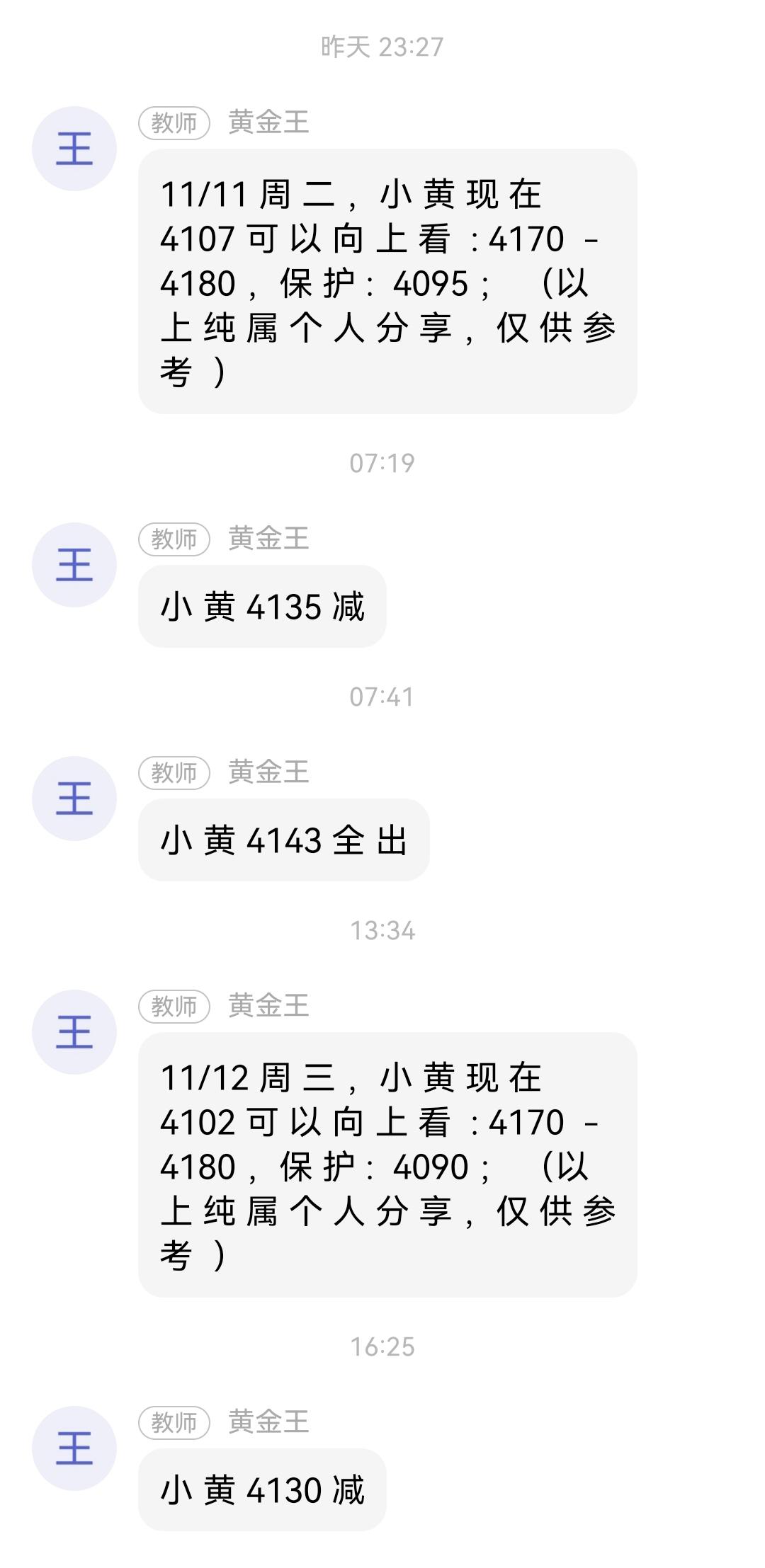Viewport: 765px width, 1568px height.
Task: Click the 07:41 timestamp
Action: point(382,695)
